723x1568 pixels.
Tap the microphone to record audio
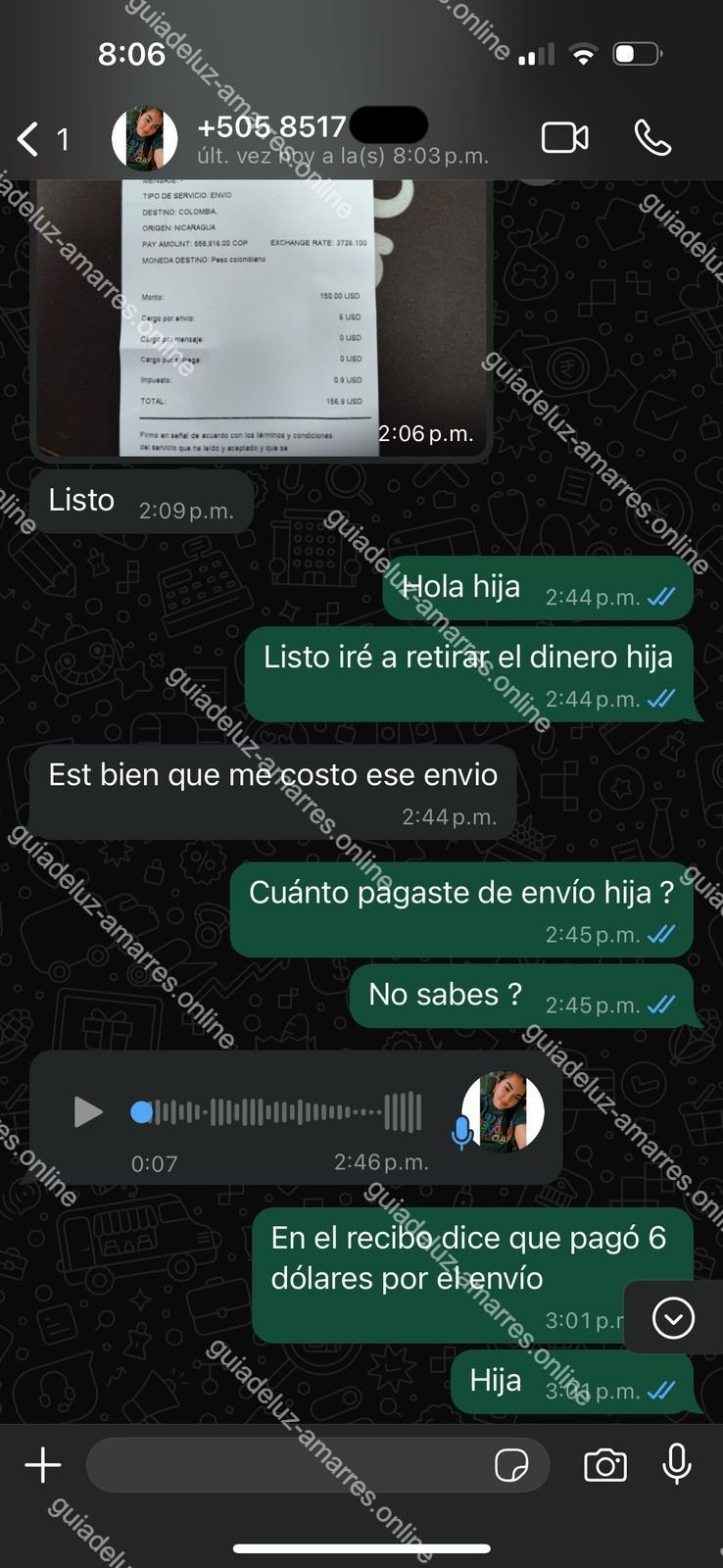(676, 1465)
